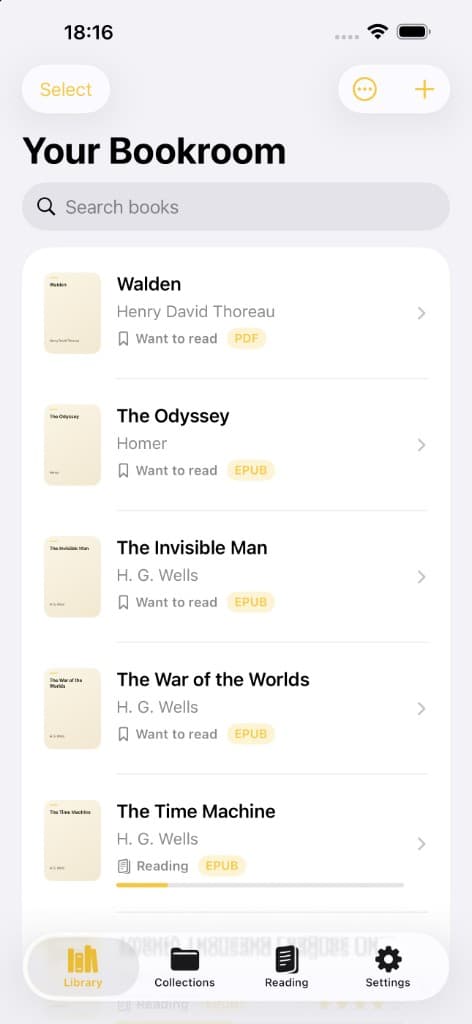The width and height of the screenshot is (472, 1024).
Task: Open The War of the Worlds
Action: point(236,709)
